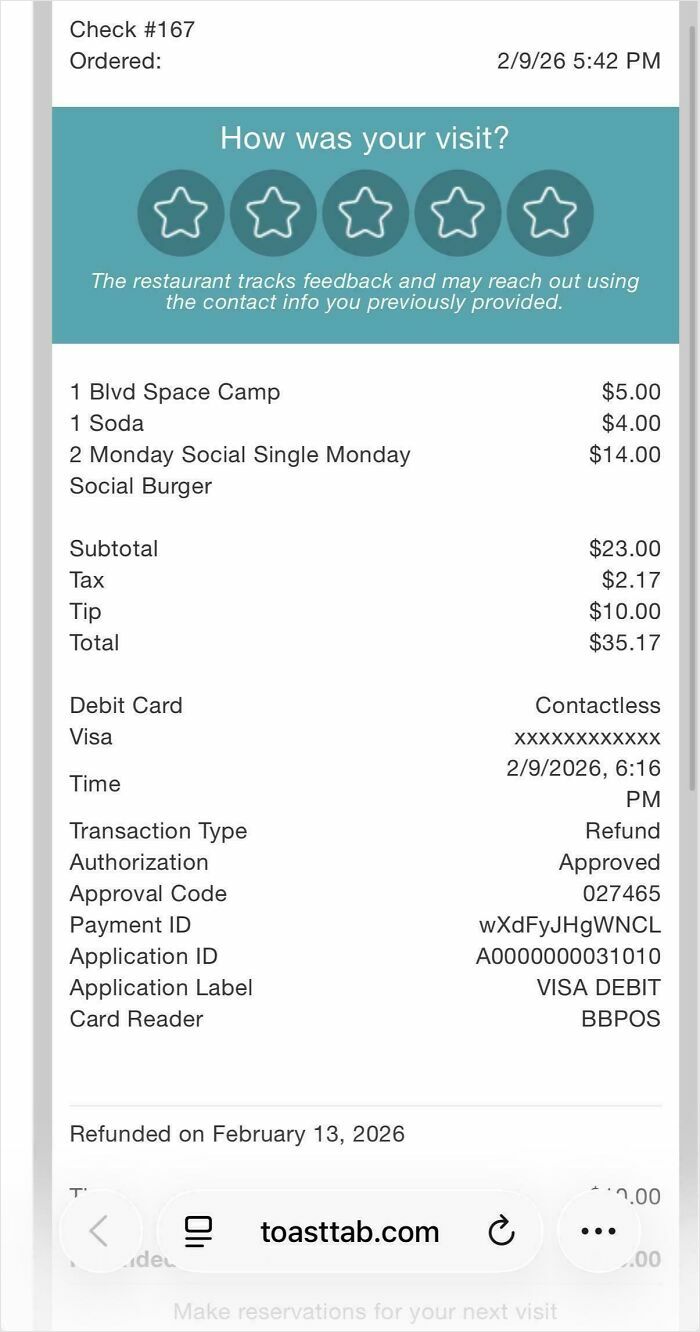The width and height of the screenshot is (700, 1332).
Task: Open the page menu icon beside toasttab.com
Action: click(x=199, y=1231)
